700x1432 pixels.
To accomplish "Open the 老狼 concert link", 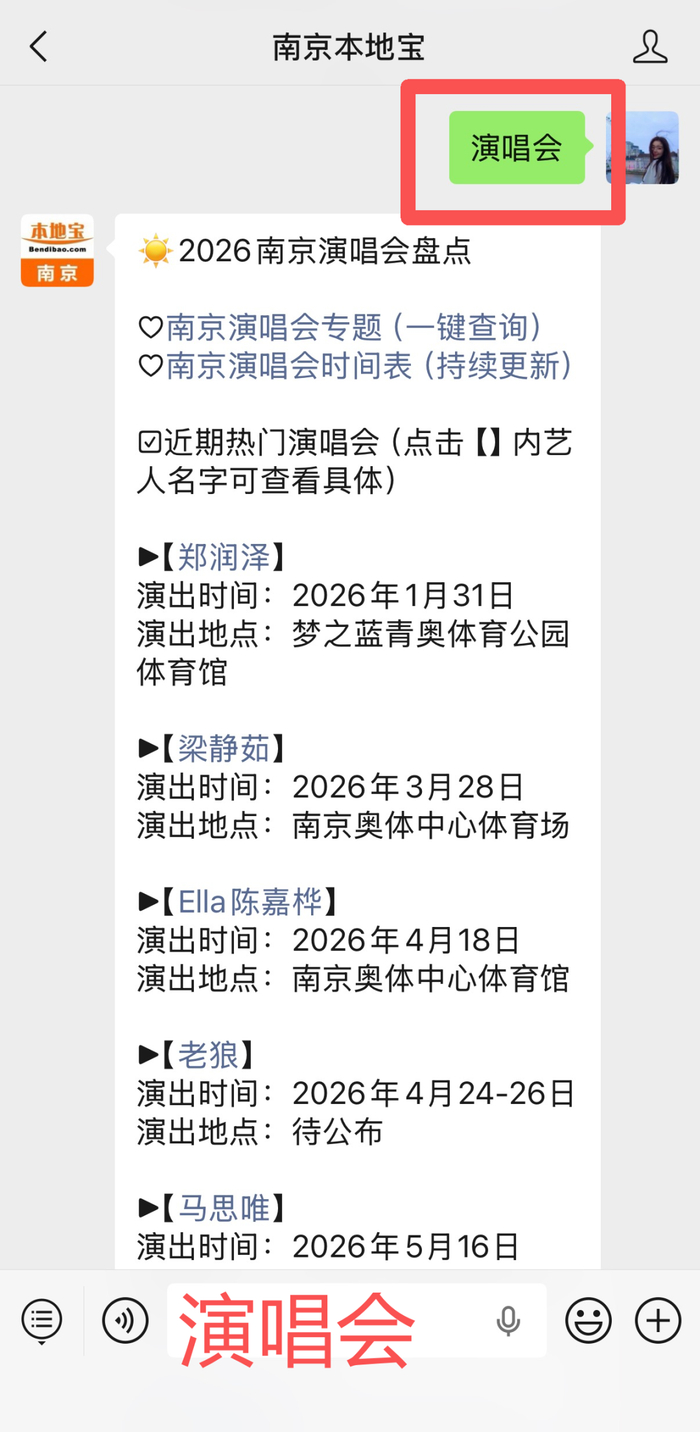I will [208, 1055].
